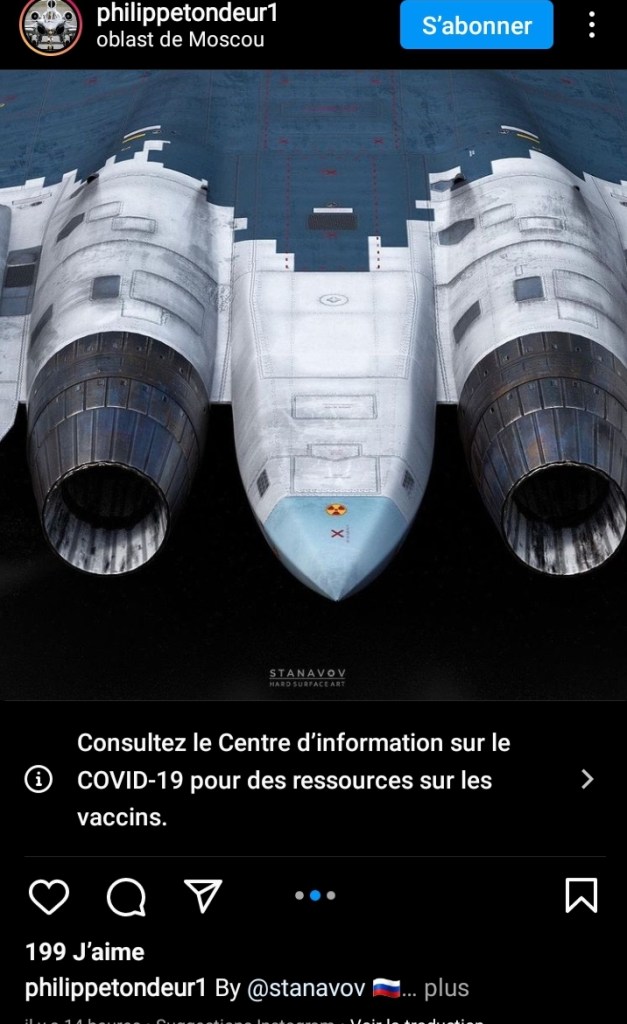Open the philippetondeur1 username in the header
This screenshot has width=627, height=1024.
click(187, 13)
